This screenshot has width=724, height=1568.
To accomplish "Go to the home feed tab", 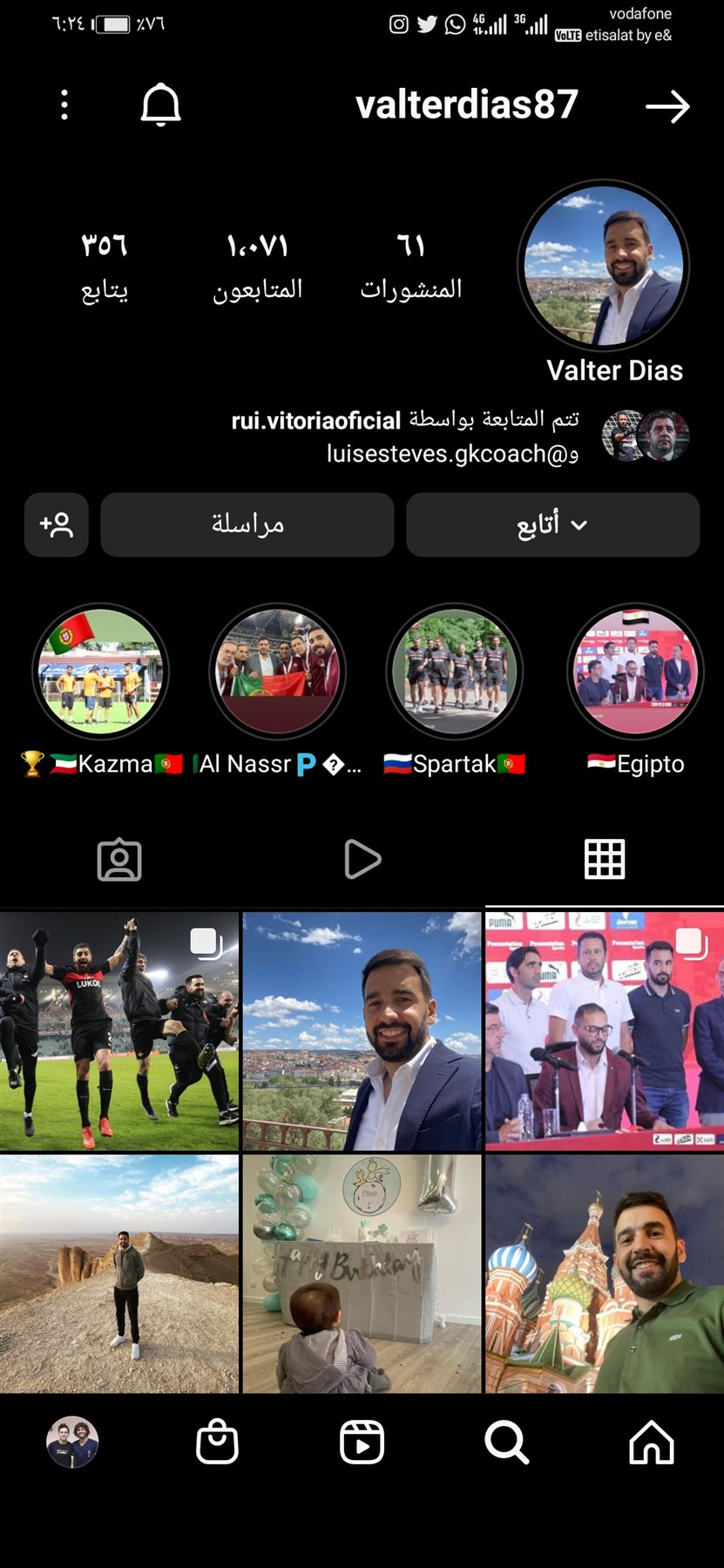I will 652,1442.
